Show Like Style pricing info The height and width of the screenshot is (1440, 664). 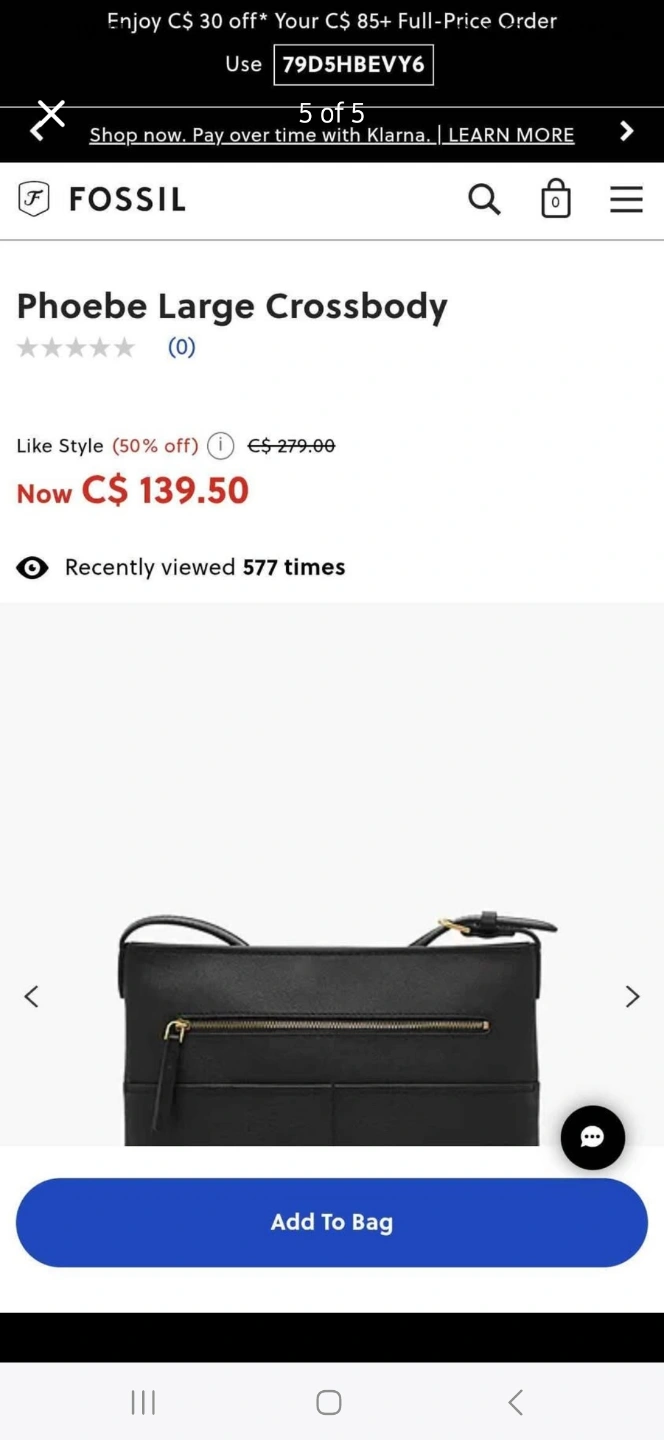pyautogui.click(x=220, y=446)
